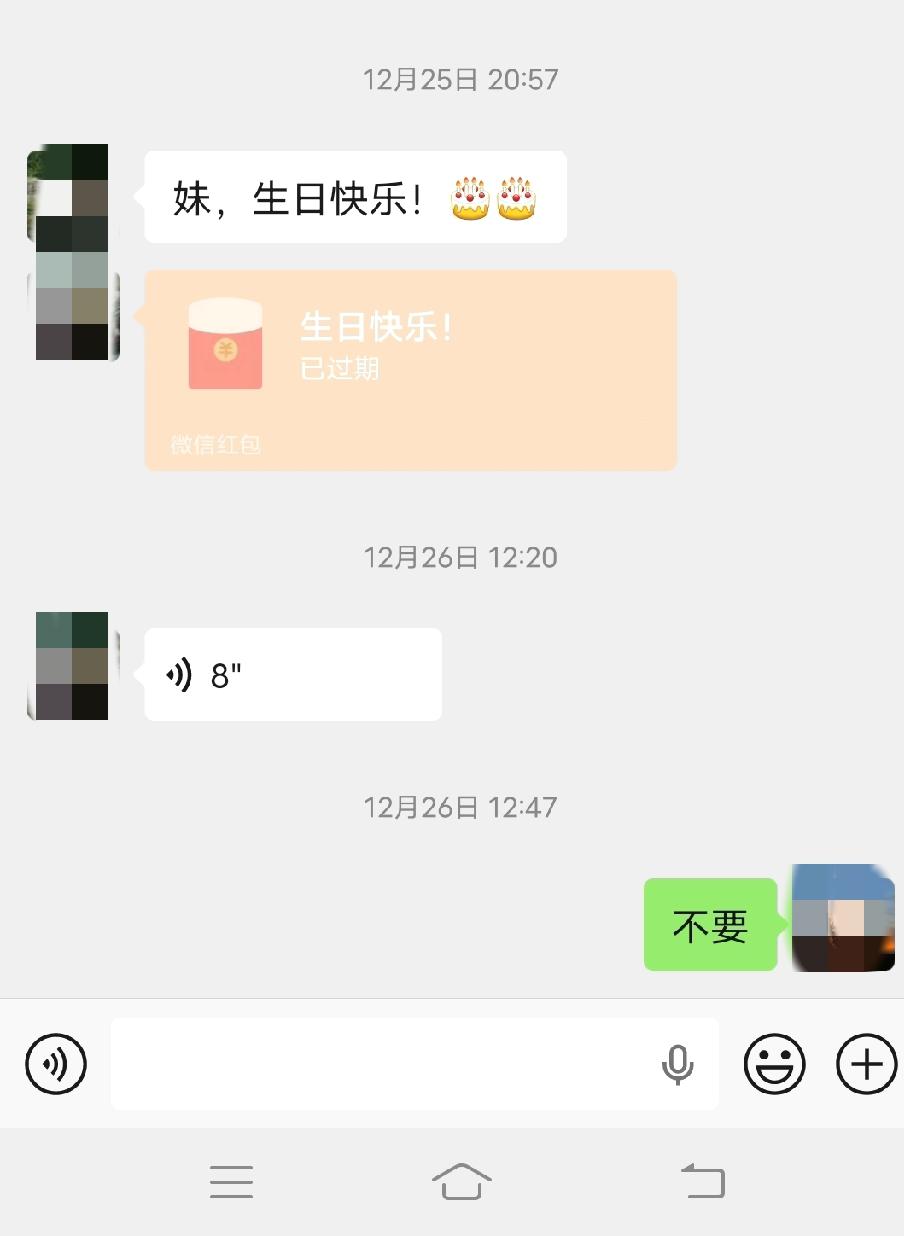Select the 妹，生日快乐 message bubble

coord(355,197)
